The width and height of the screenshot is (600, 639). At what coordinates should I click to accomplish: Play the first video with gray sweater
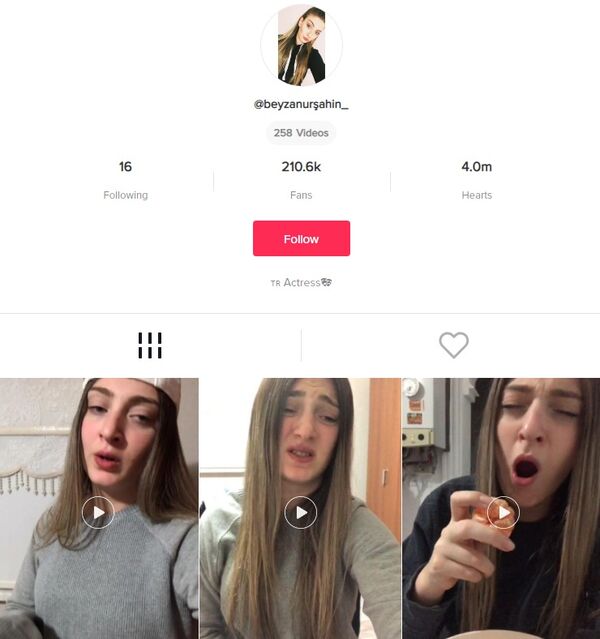tap(98, 512)
